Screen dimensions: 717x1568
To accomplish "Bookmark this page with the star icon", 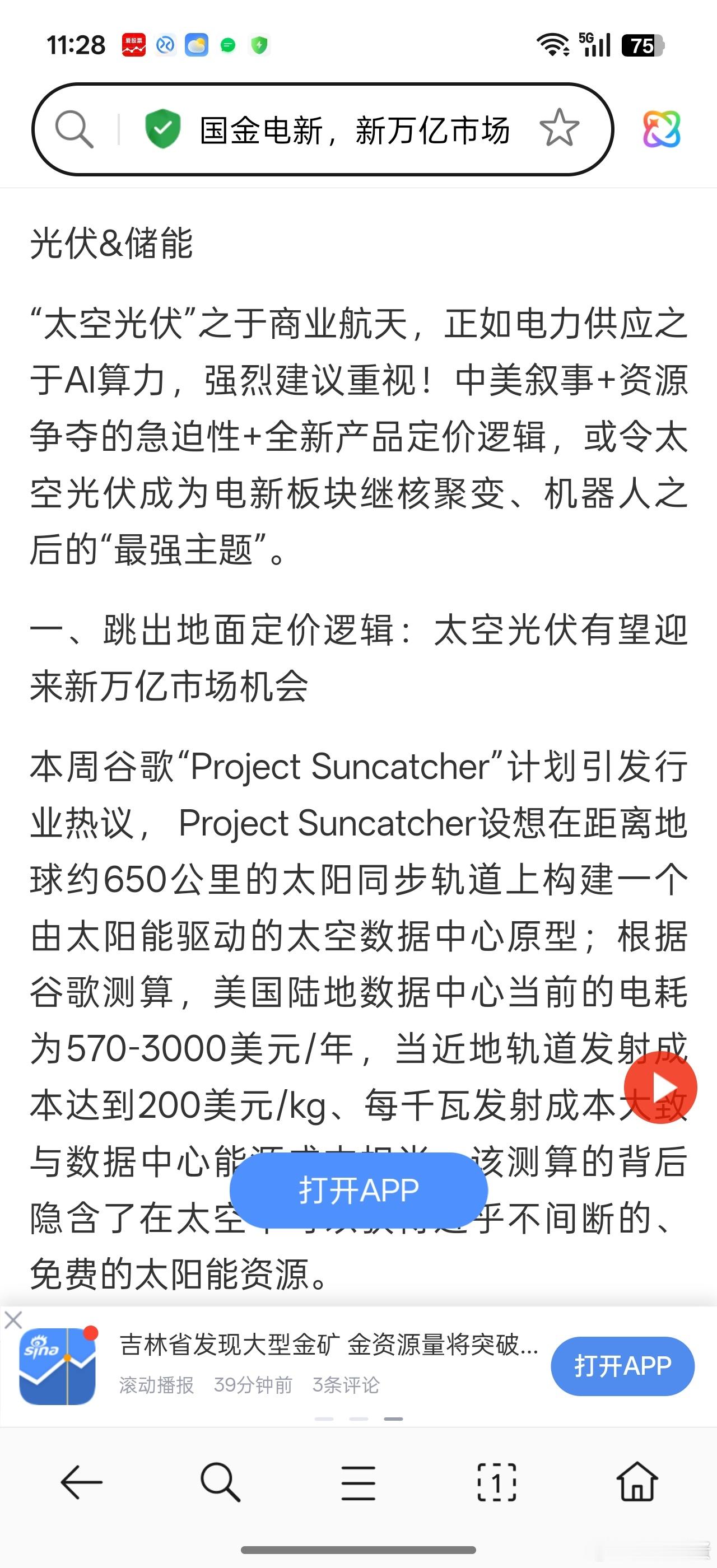I will point(560,128).
